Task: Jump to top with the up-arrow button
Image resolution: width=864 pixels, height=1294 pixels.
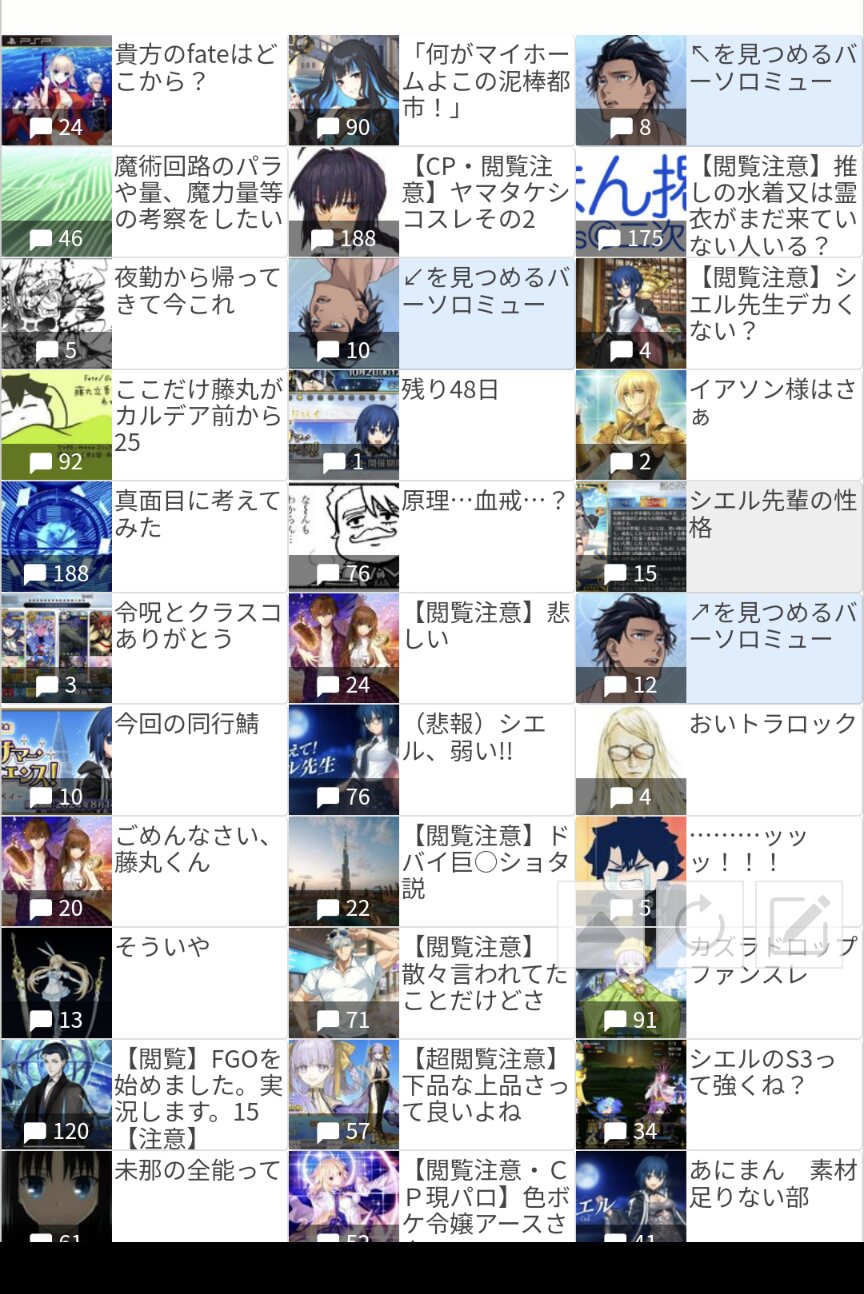Action: click(x=601, y=925)
